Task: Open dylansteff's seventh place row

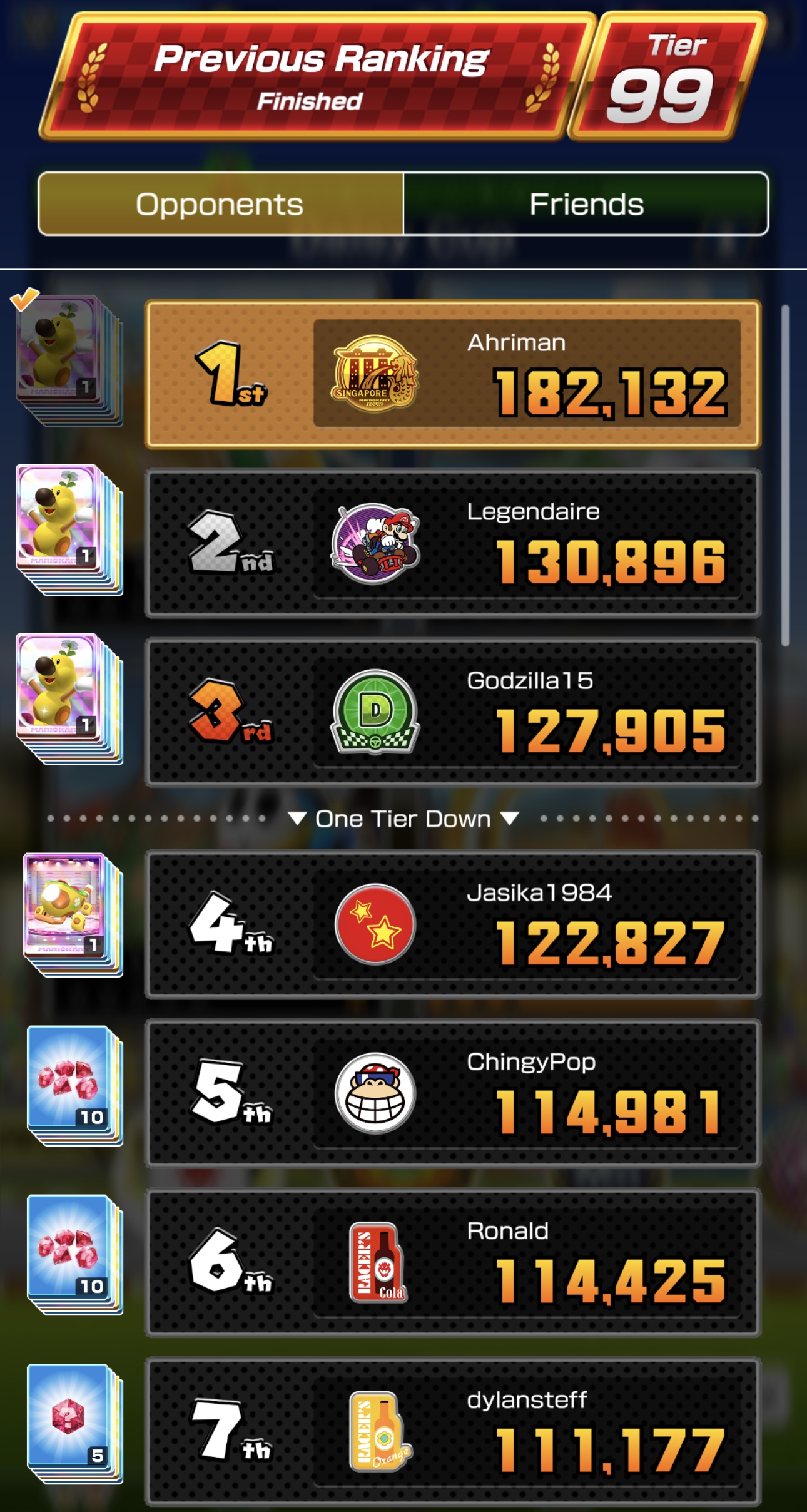Action: coord(453,1431)
